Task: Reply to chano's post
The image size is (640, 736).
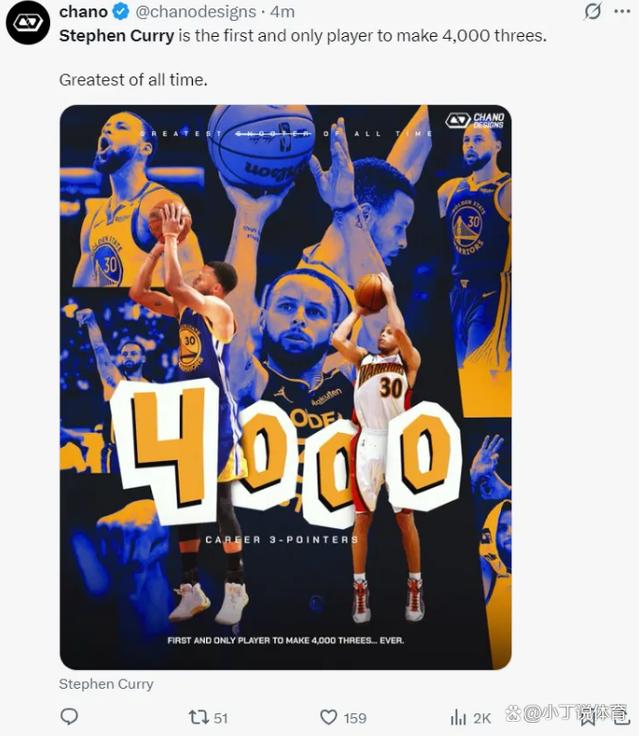Action: pos(69,716)
